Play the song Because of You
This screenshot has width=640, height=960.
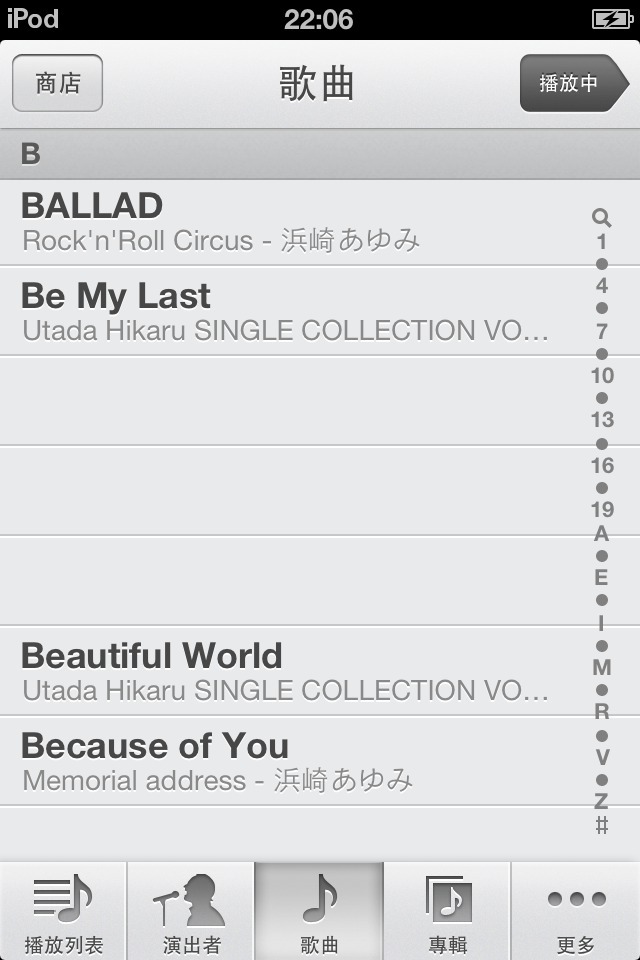[290, 761]
